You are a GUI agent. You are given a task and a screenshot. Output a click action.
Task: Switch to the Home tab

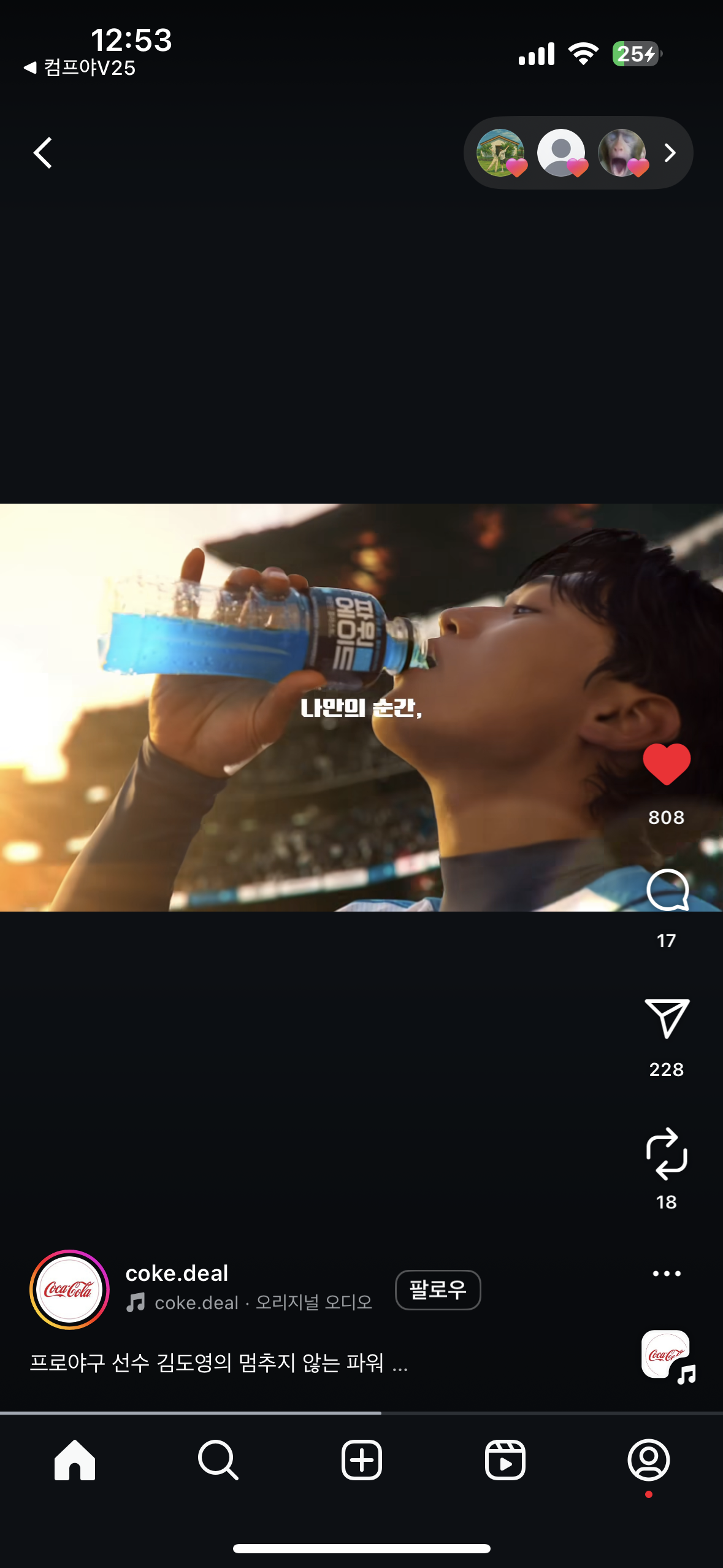coord(75,1460)
